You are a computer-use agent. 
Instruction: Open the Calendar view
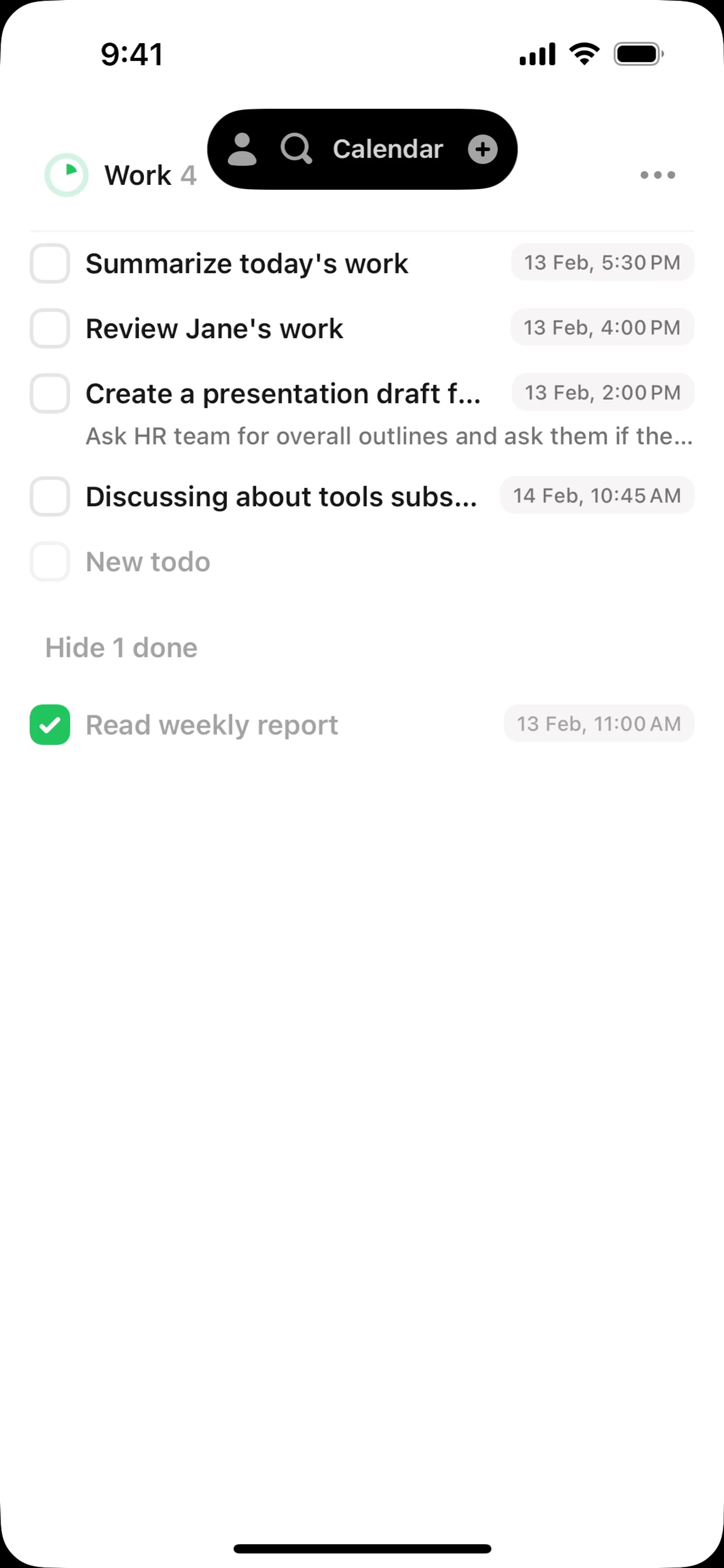pyautogui.click(x=387, y=149)
